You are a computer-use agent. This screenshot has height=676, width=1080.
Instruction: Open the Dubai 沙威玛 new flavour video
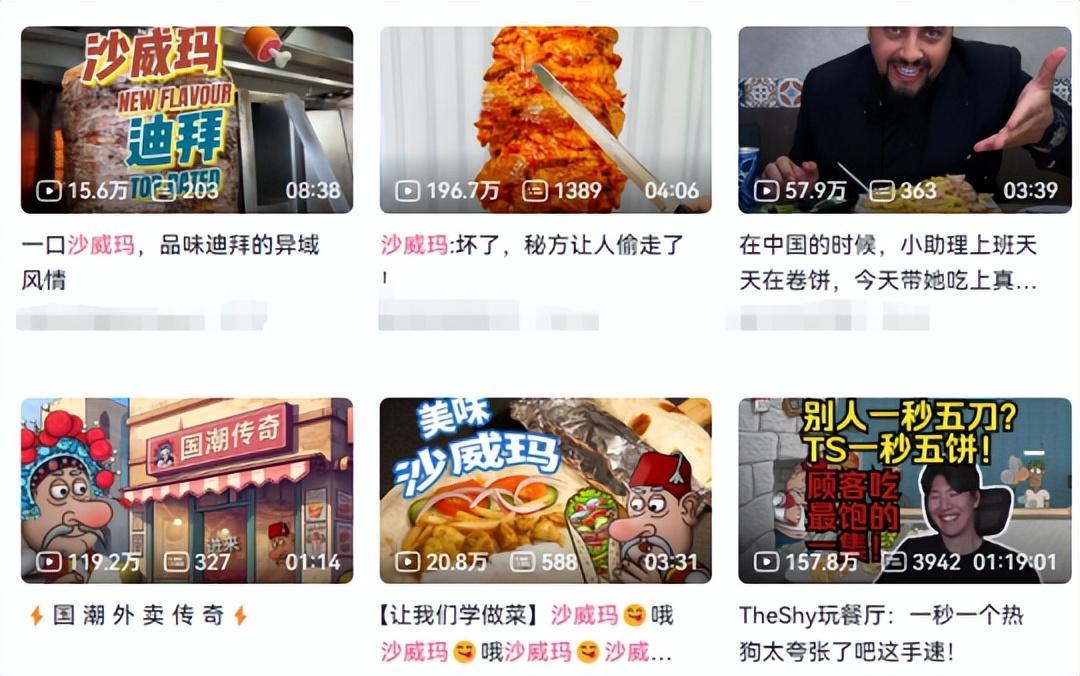(187, 120)
